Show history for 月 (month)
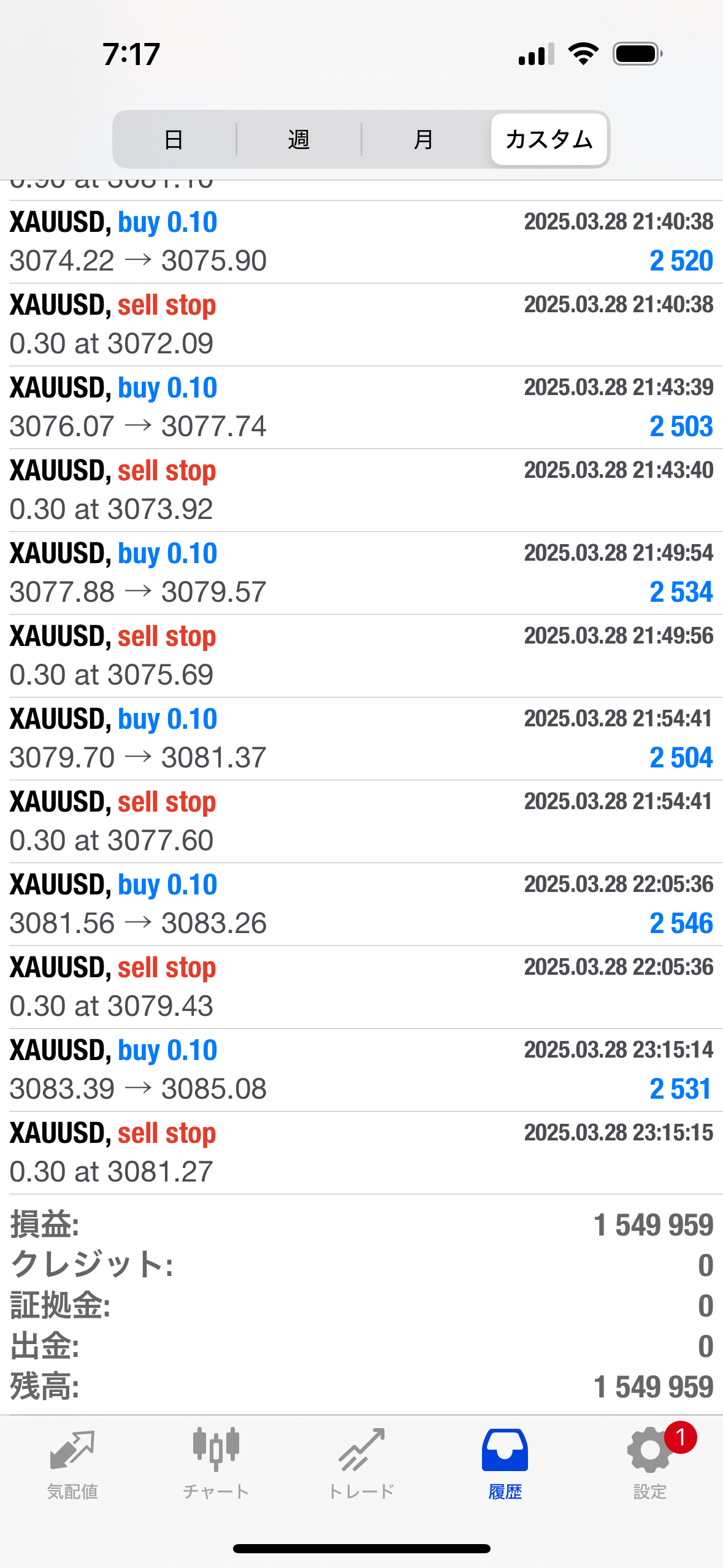The image size is (723, 1568). (x=424, y=139)
